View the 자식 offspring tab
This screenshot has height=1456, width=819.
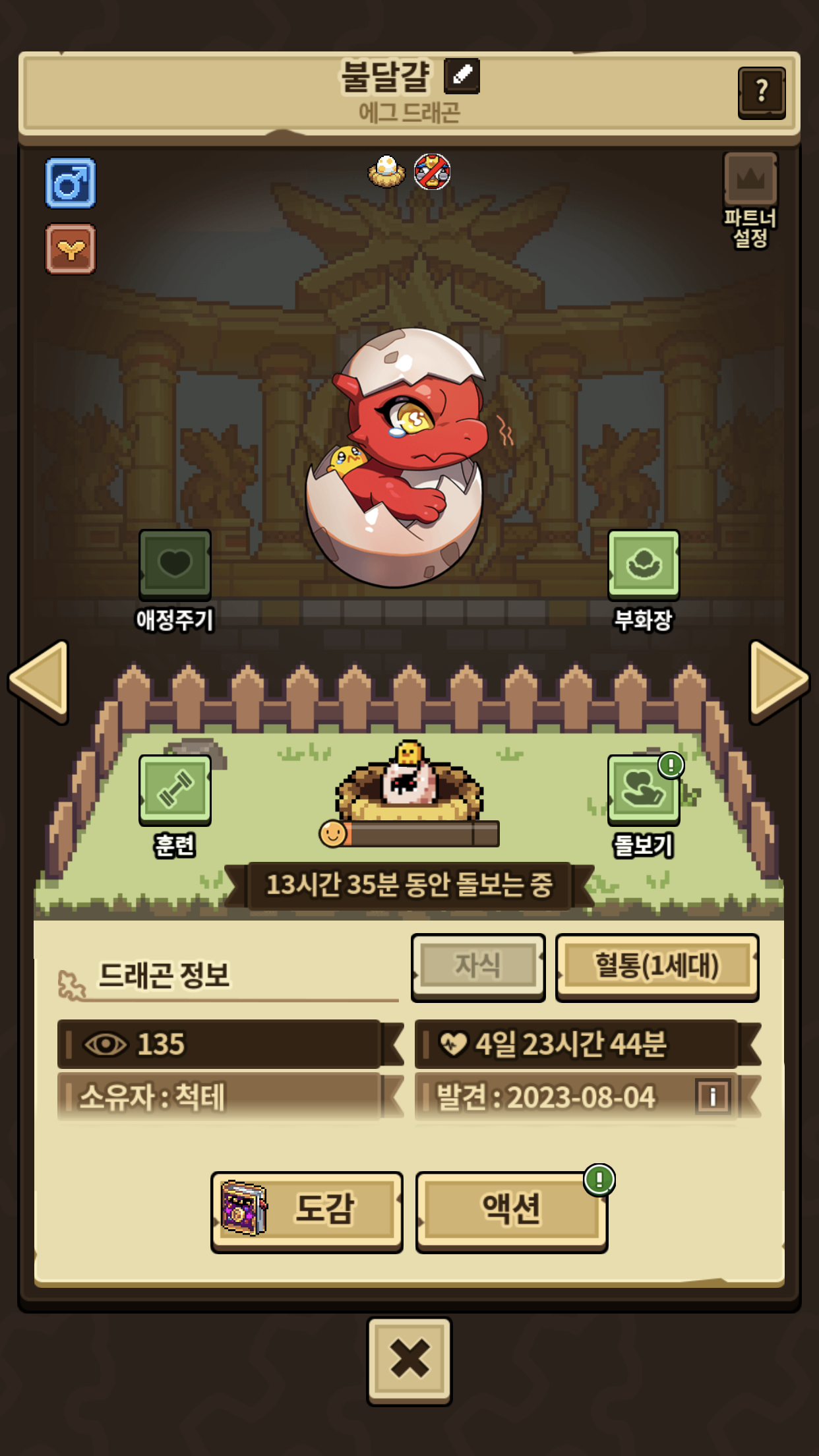point(478,967)
